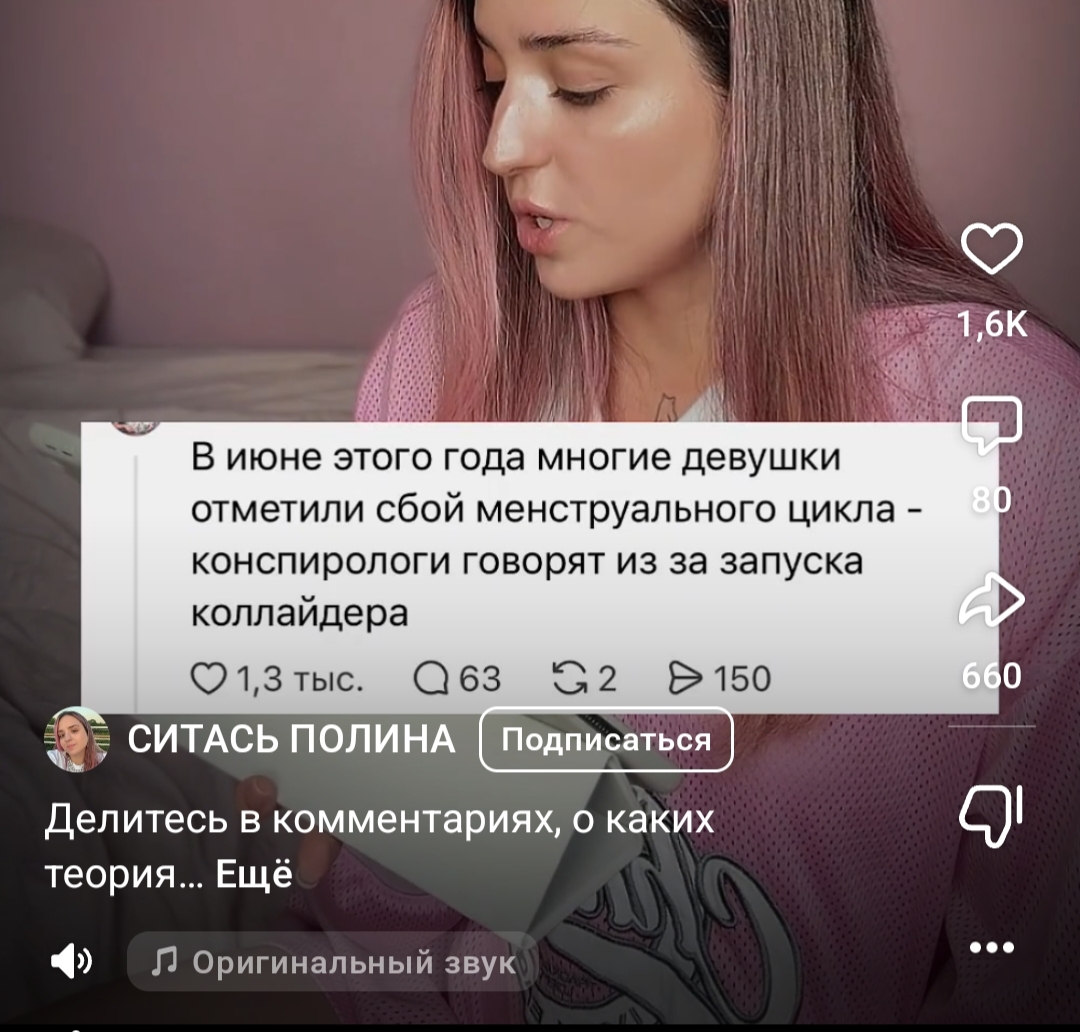Screen dimensions: 1080x1032
Task: Expand the description with Ещё
Action: tap(254, 876)
